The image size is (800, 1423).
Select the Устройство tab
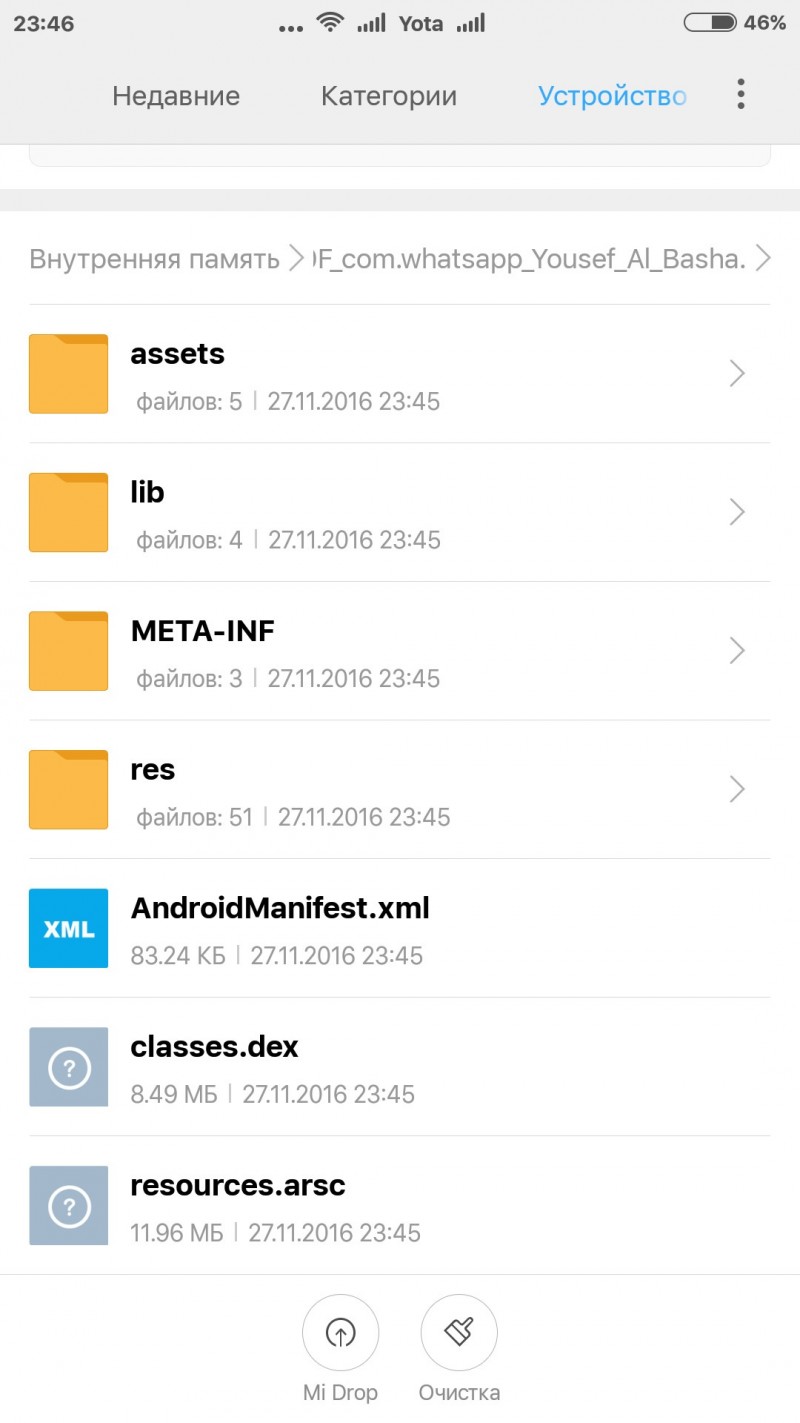click(612, 96)
